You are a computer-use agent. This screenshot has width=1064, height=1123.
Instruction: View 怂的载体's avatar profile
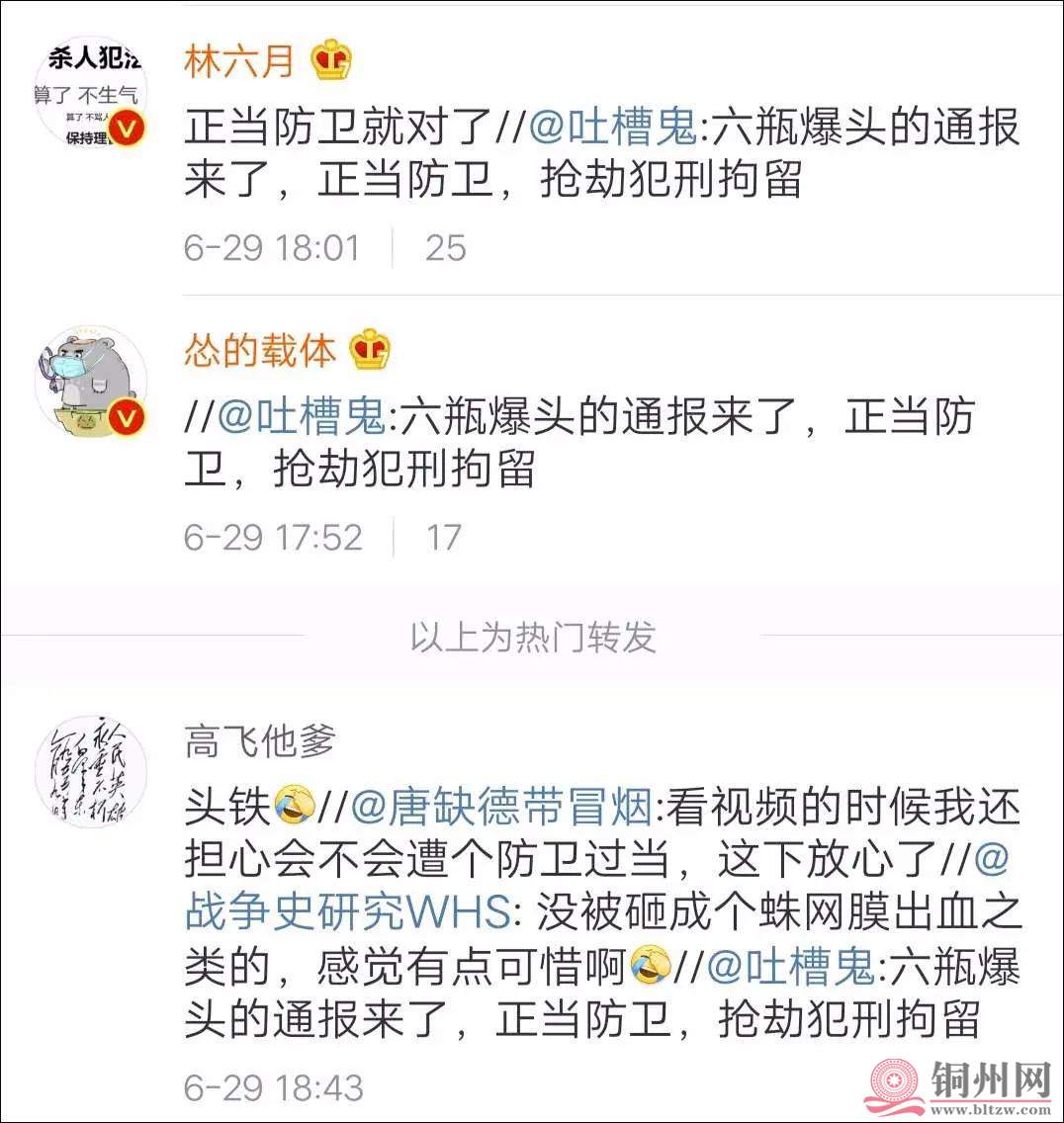click(91, 381)
